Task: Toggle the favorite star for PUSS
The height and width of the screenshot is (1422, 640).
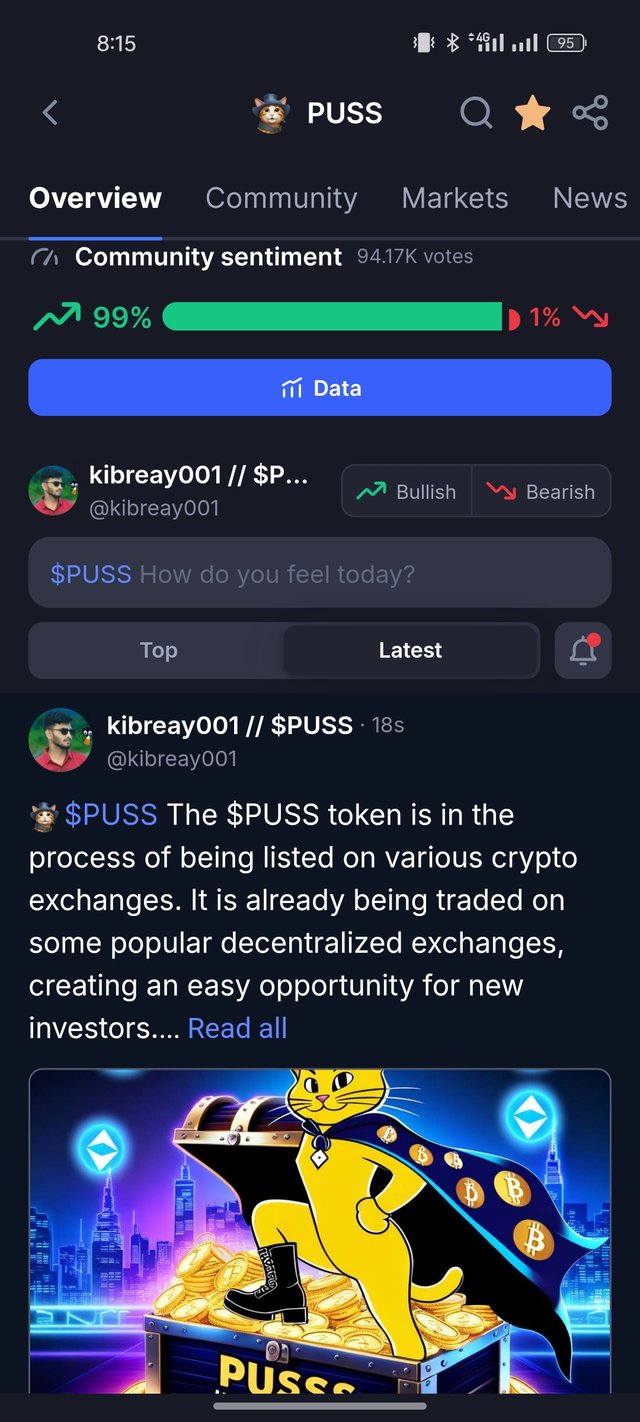Action: 532,113
